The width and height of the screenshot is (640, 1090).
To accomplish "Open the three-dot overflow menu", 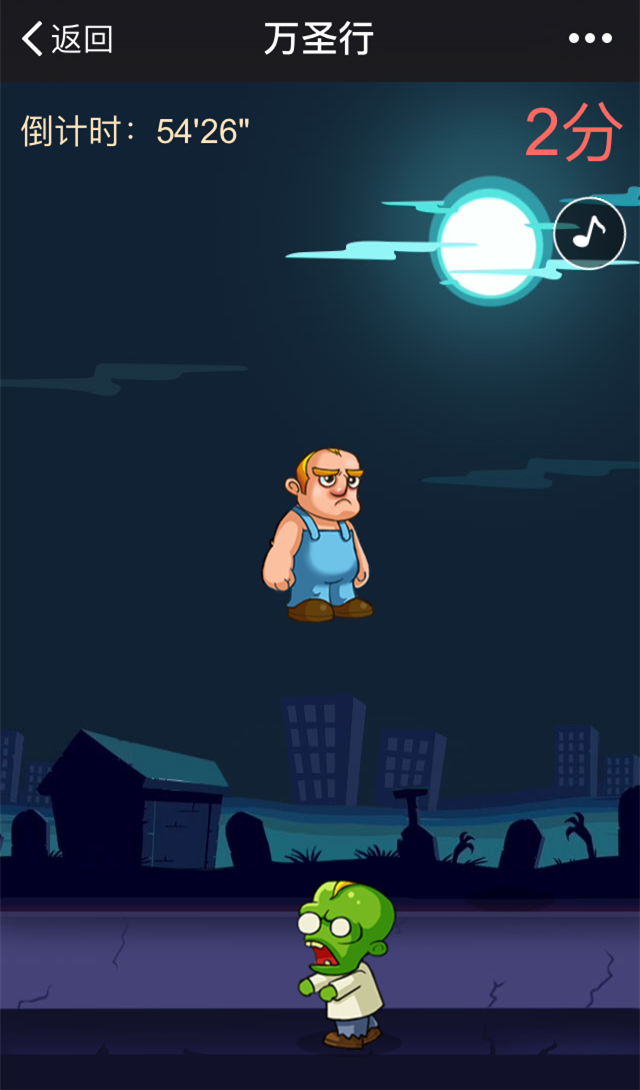I will coord(590,39).
